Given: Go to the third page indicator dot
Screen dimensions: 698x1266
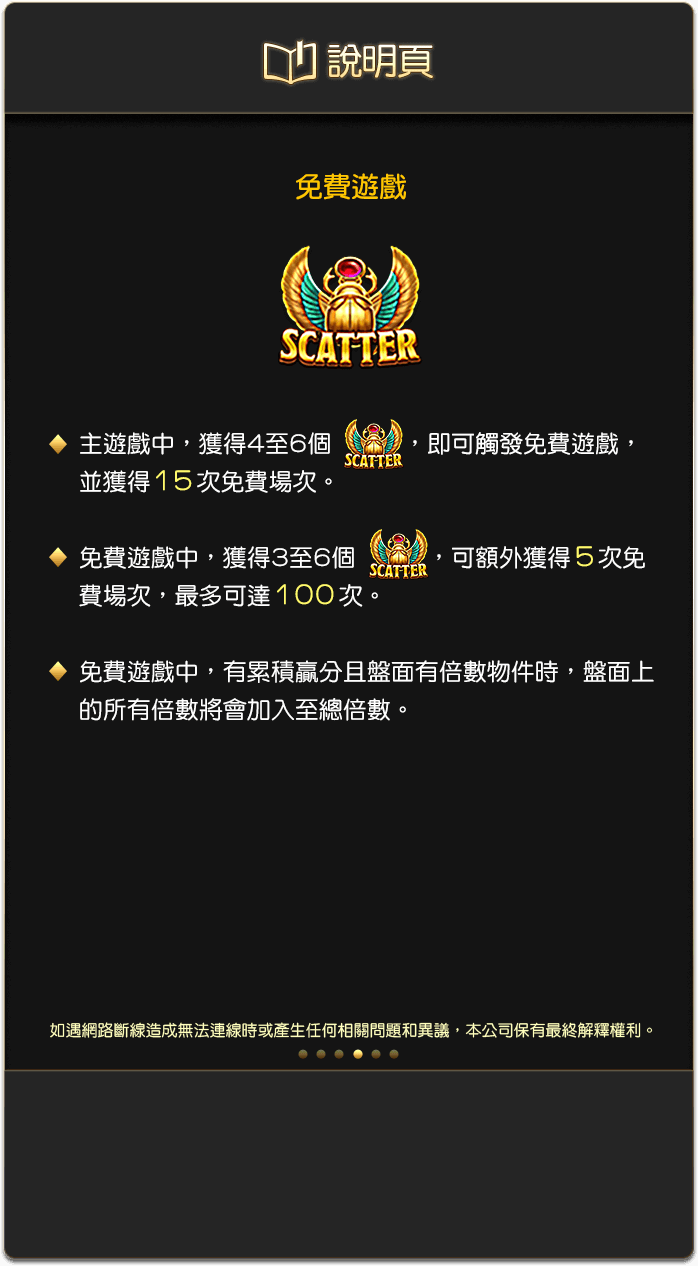Looking at the screenshot, I should 339,1054.
